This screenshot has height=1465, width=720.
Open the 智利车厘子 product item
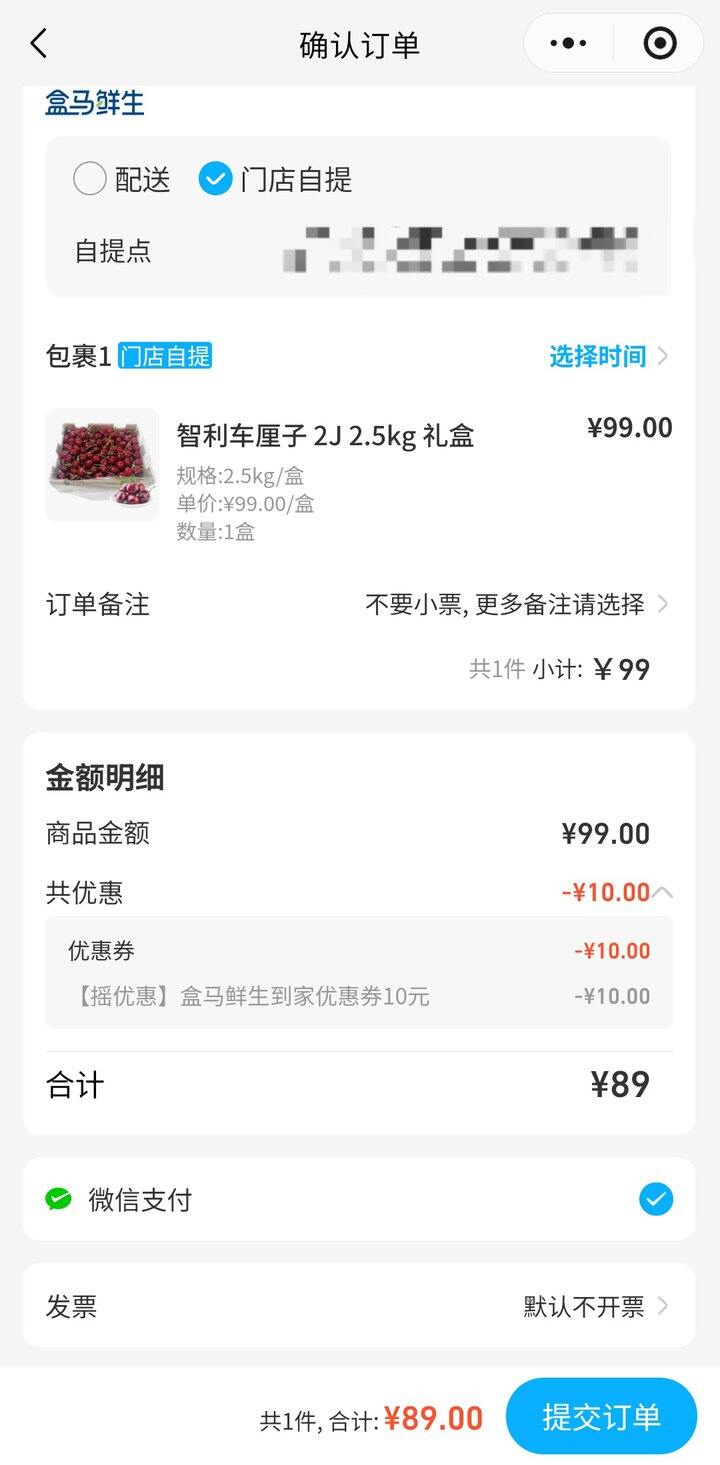click(x=325, y=436)
